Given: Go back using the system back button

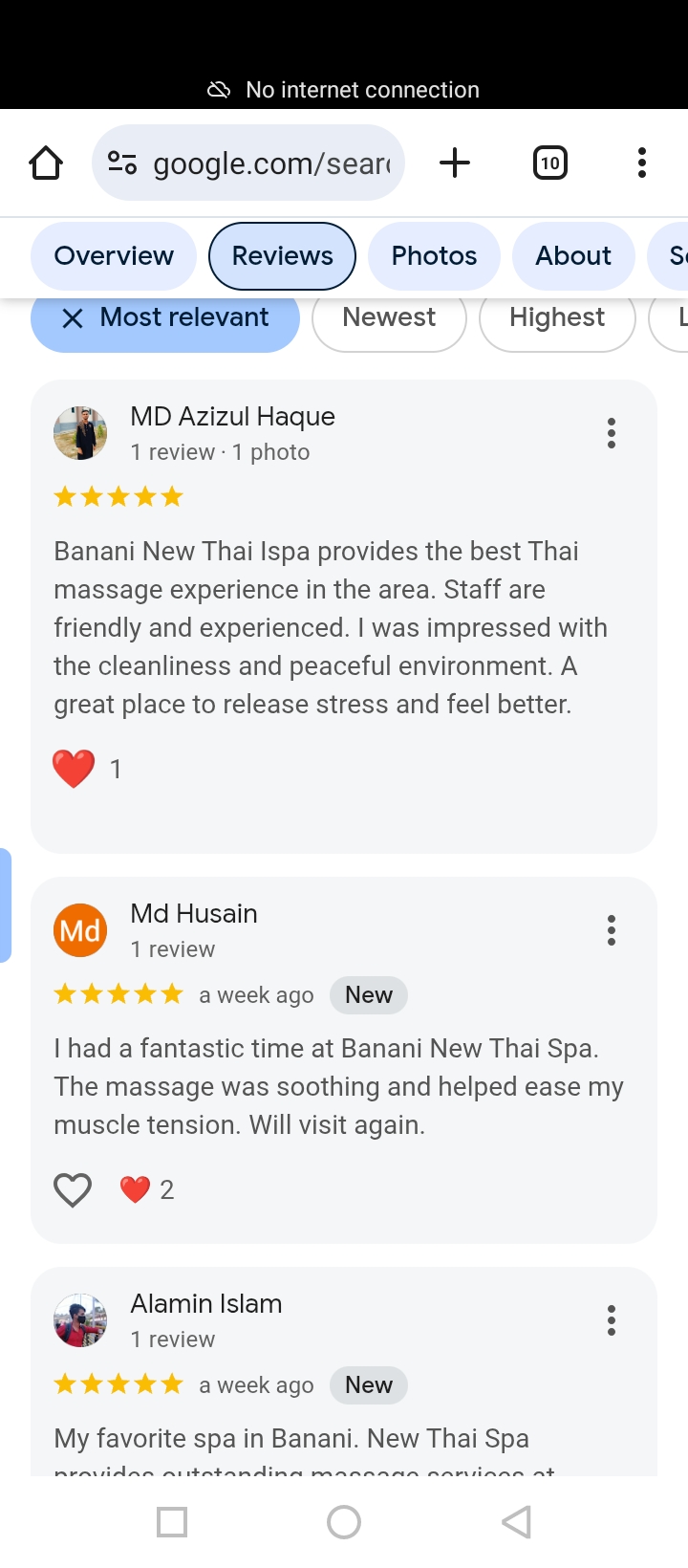Looking at the screenshot, I should 516,1522.
